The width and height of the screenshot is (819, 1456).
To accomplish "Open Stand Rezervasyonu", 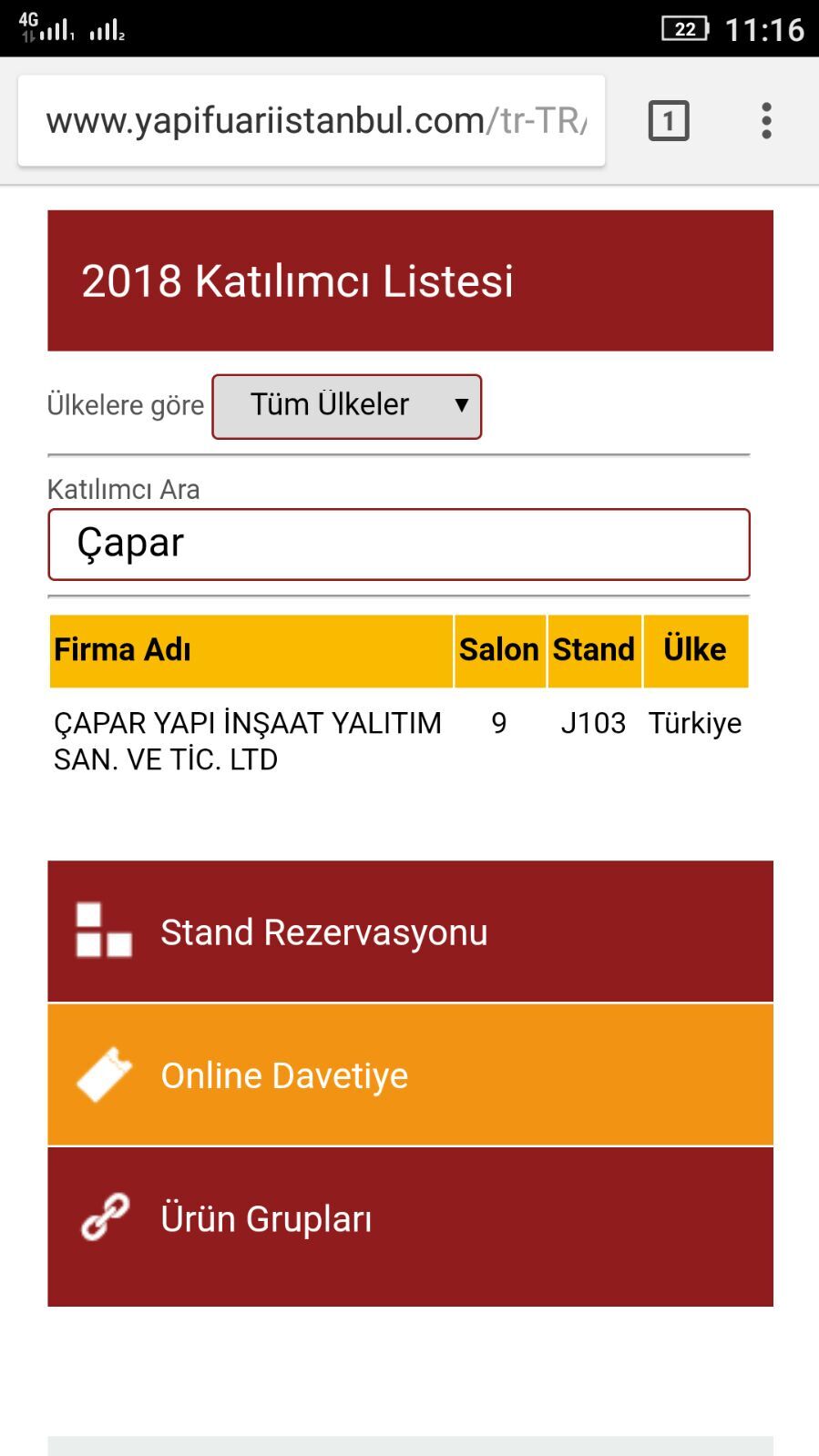I will tap(410, 932).
